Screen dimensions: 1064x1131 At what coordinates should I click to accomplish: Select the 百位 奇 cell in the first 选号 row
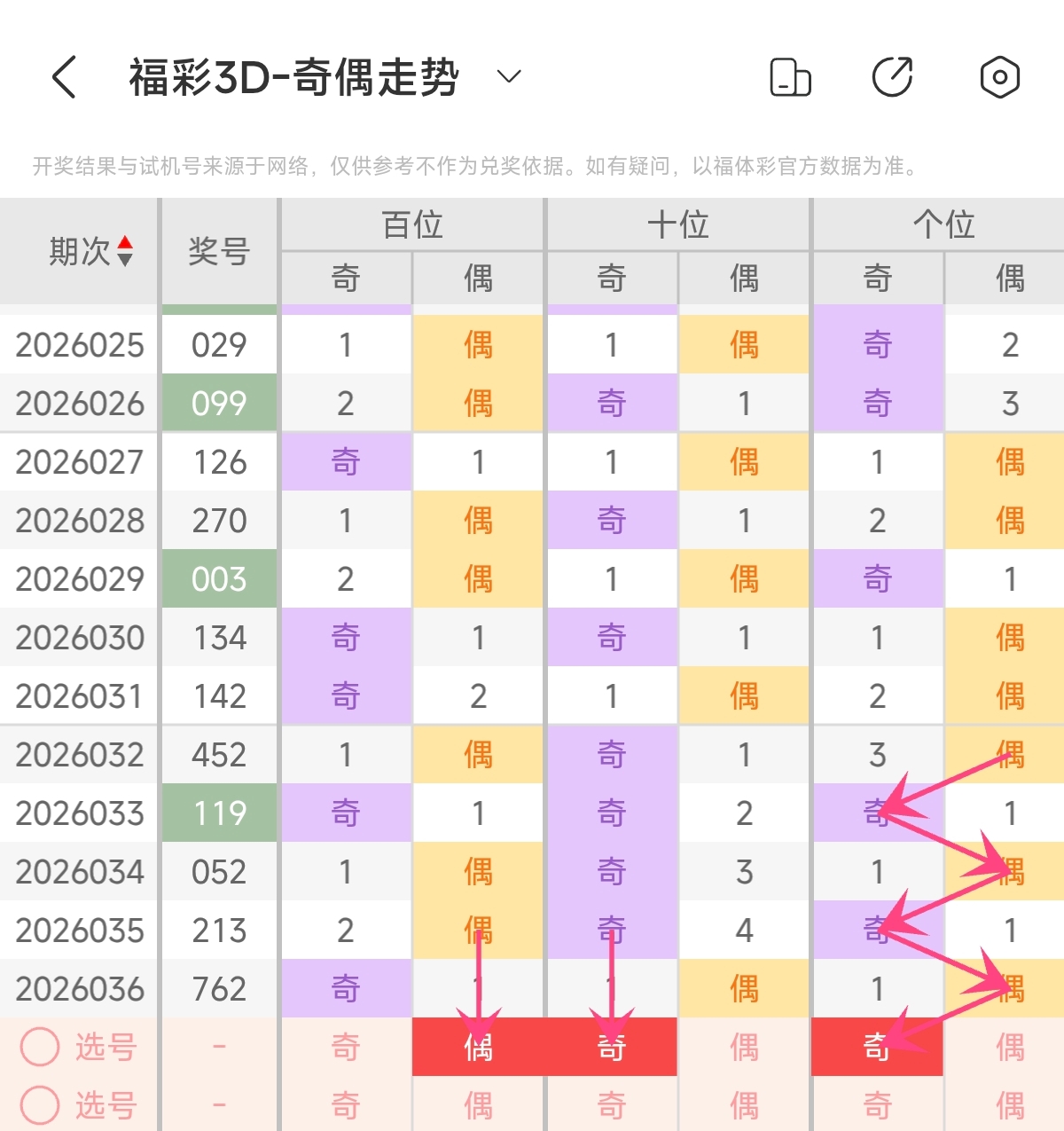pyautogui.click(x=346, y=1048)
